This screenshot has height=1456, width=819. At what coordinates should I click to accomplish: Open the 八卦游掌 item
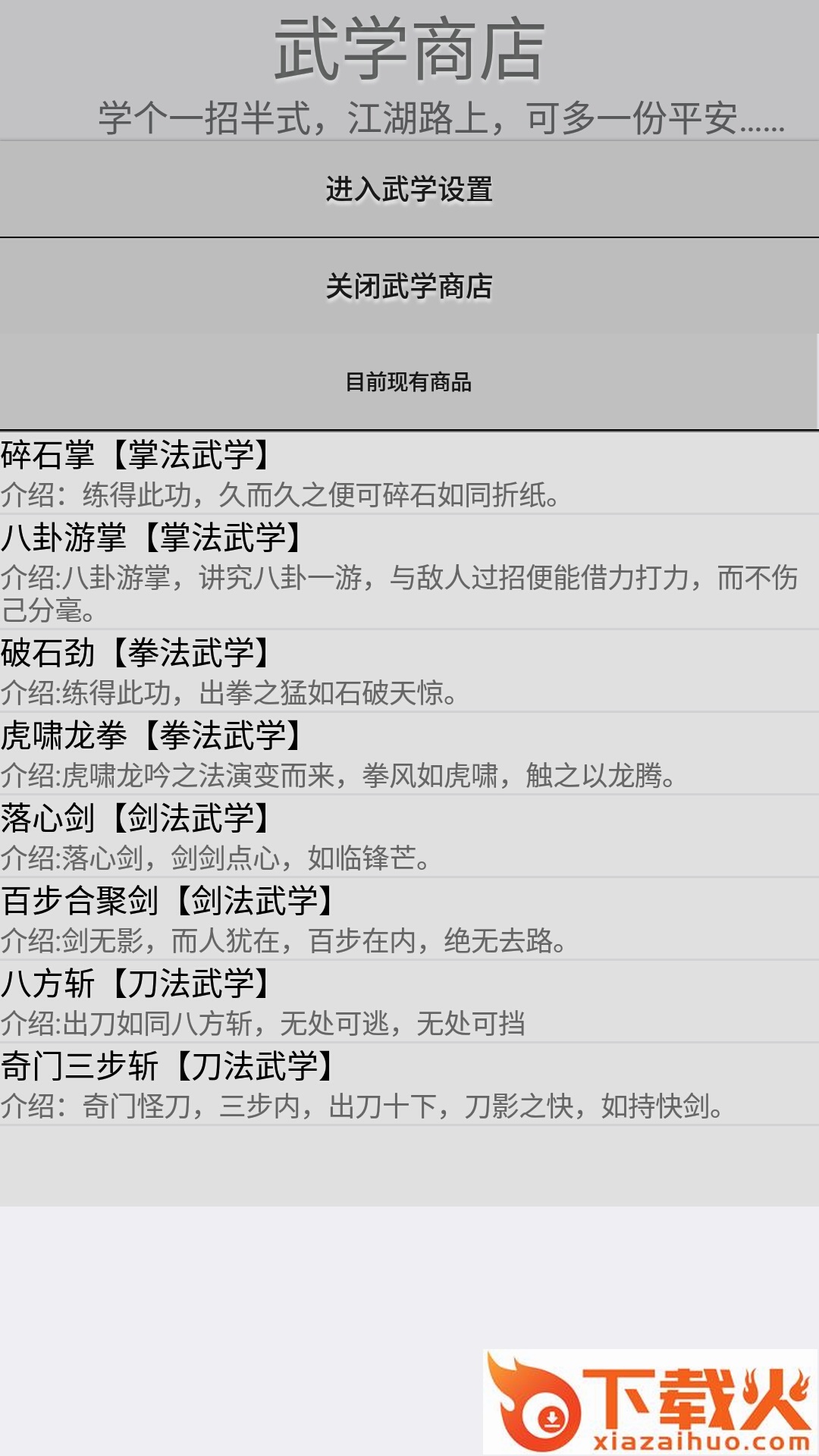409,572
